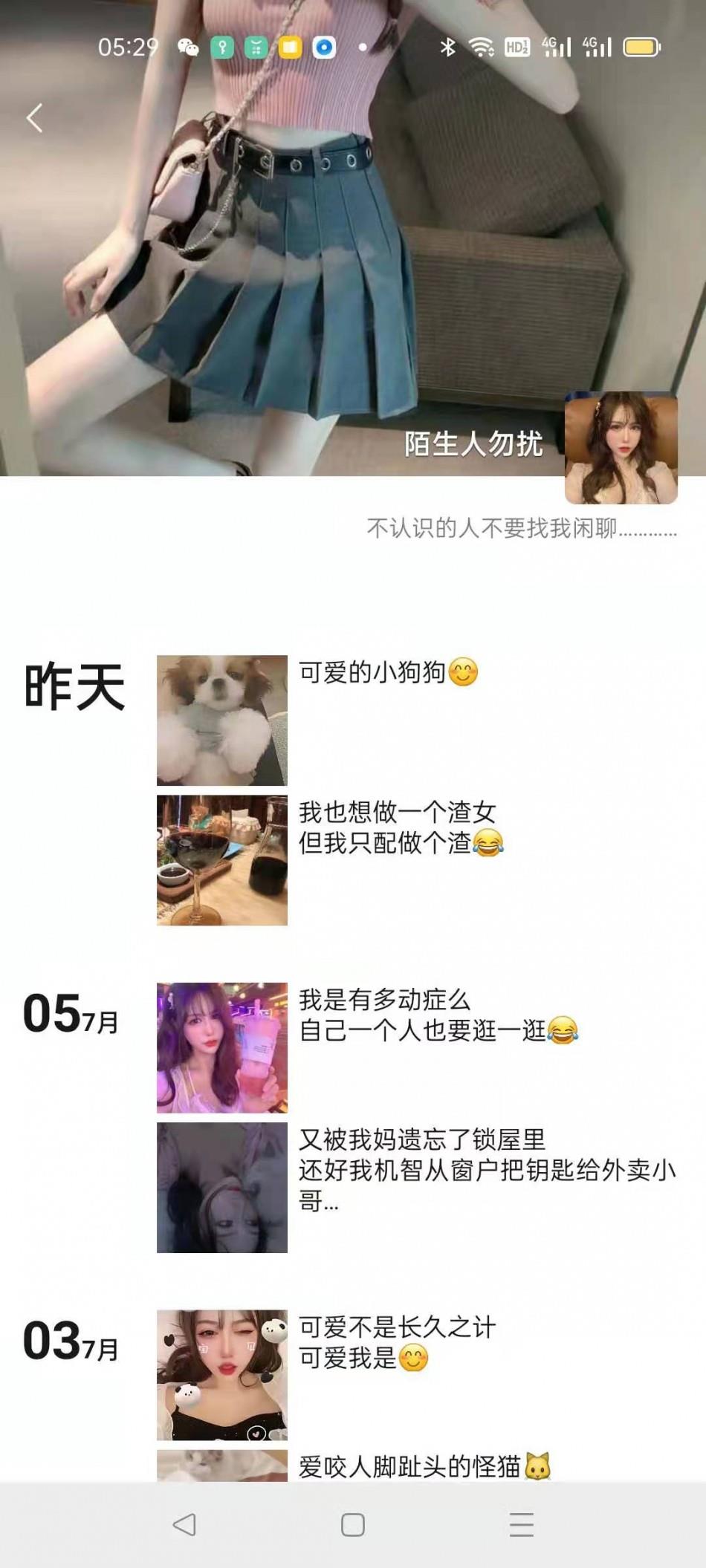Open the profile avatar next to 陌生人勿扰

coord(621,448)
